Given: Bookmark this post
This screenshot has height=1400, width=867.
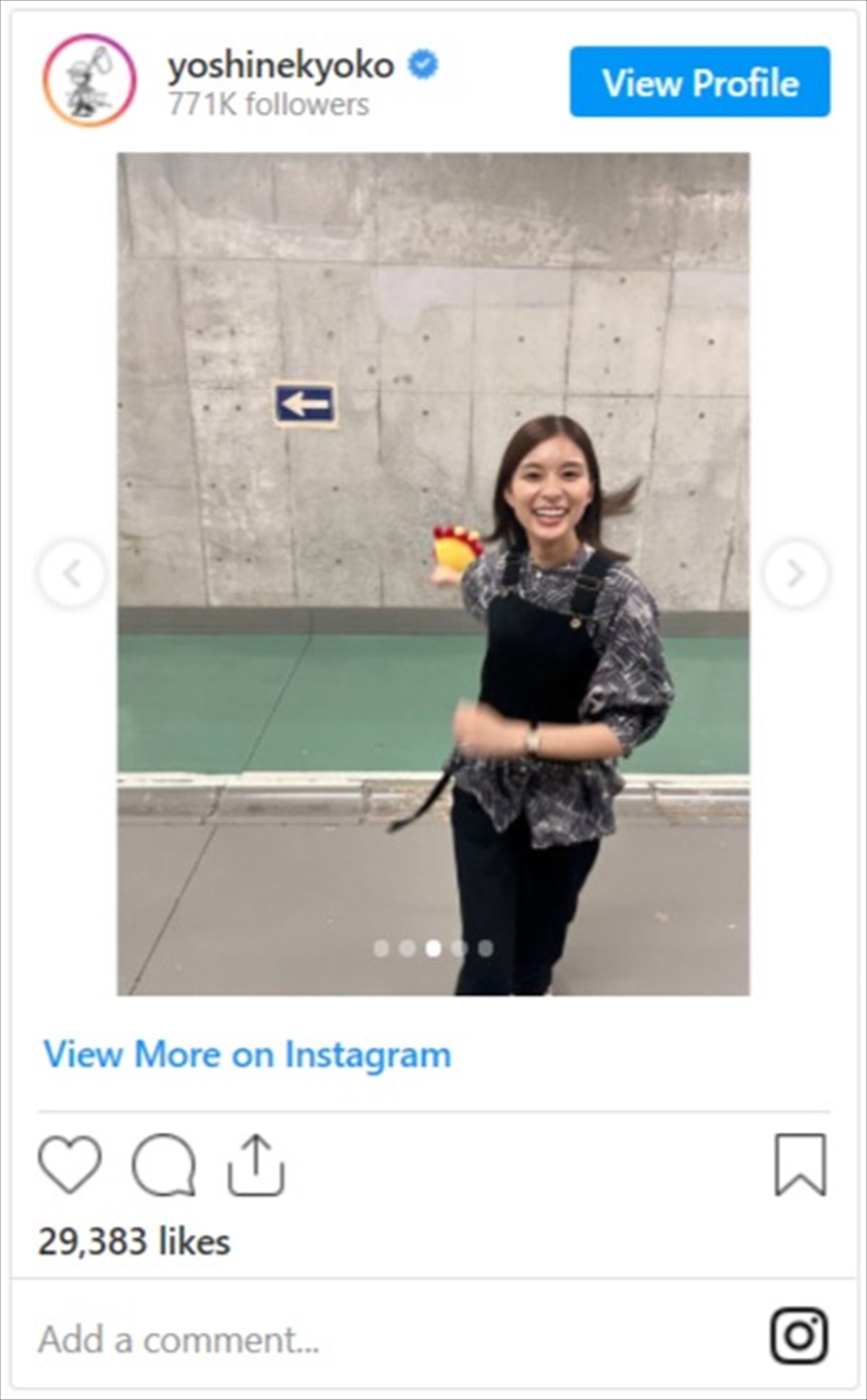Looking at the screenshot, I should (x=800, y=1164).
